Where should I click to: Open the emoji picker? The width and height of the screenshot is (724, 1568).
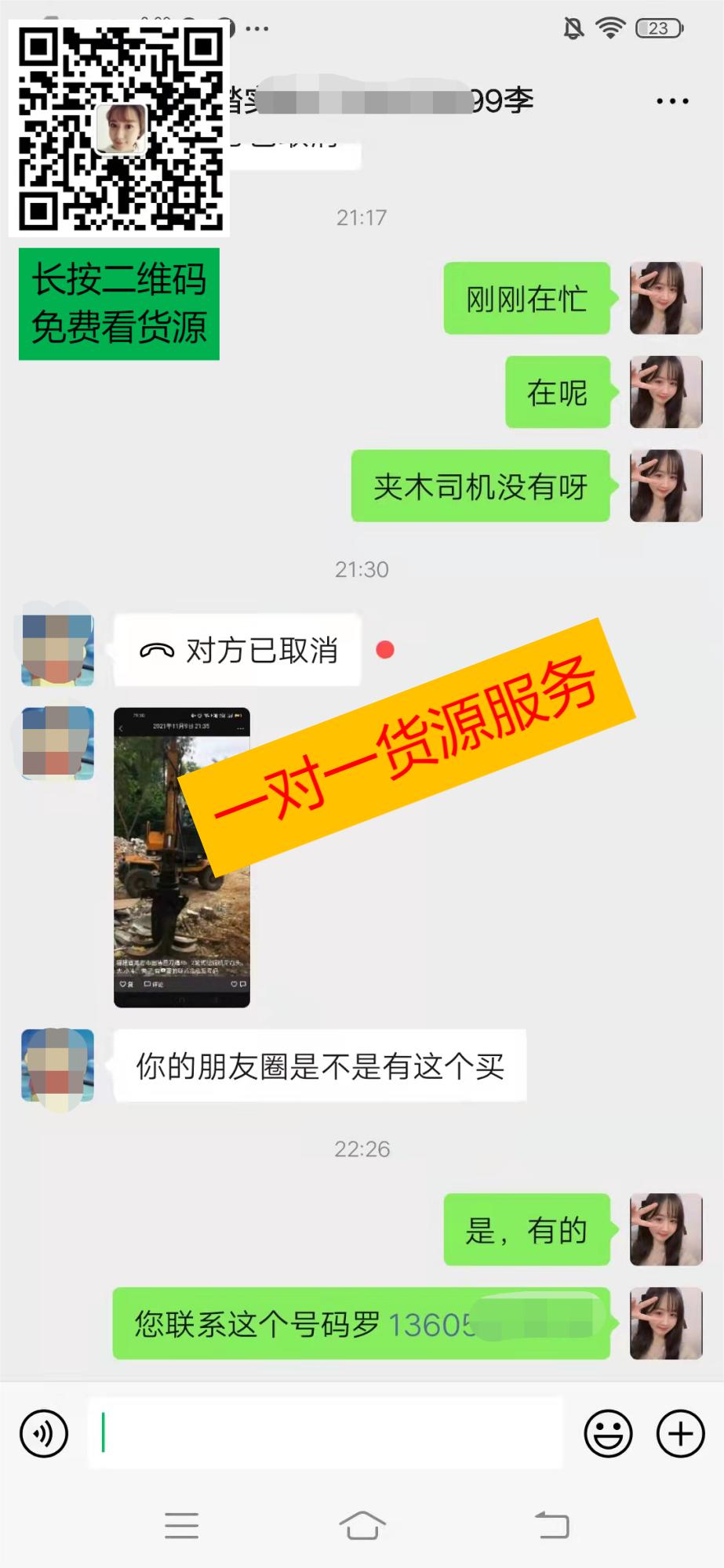pyautogui.click(x=608, y=1433)
